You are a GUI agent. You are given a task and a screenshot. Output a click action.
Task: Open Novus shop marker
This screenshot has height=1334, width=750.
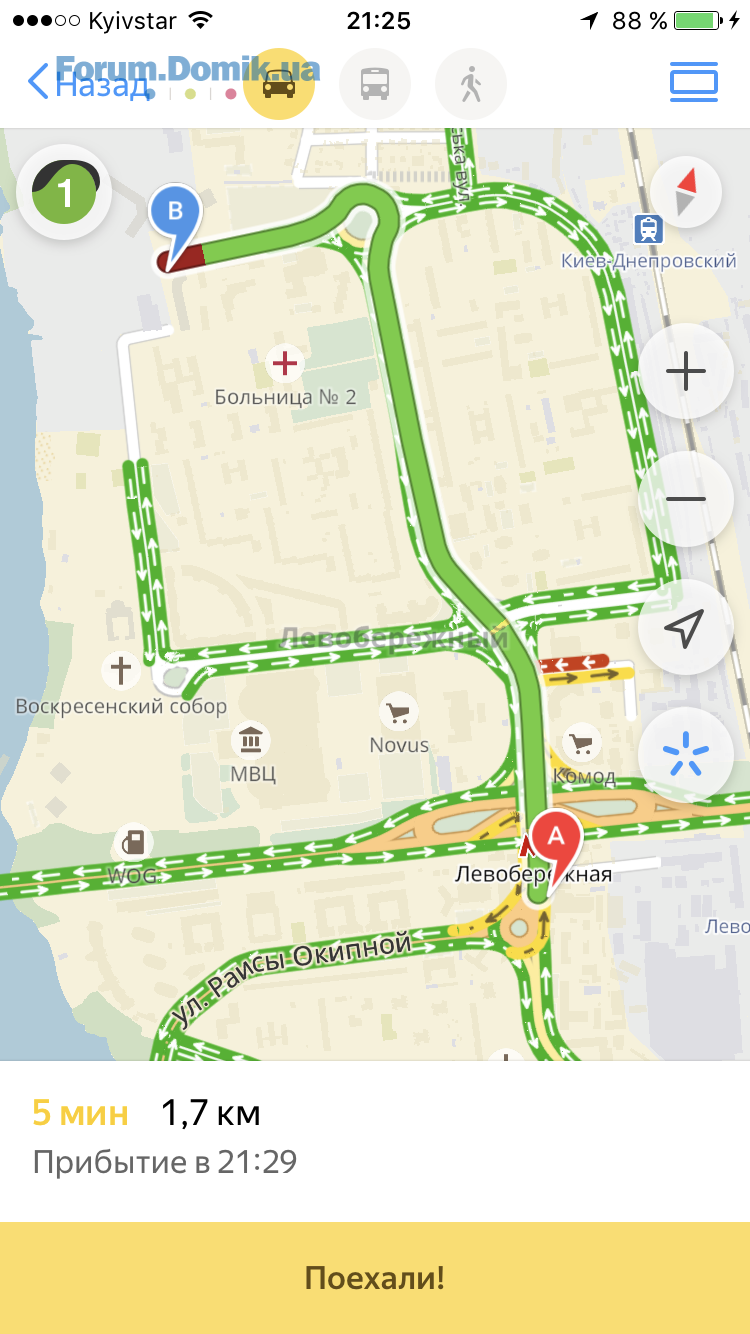coord(399,712)
